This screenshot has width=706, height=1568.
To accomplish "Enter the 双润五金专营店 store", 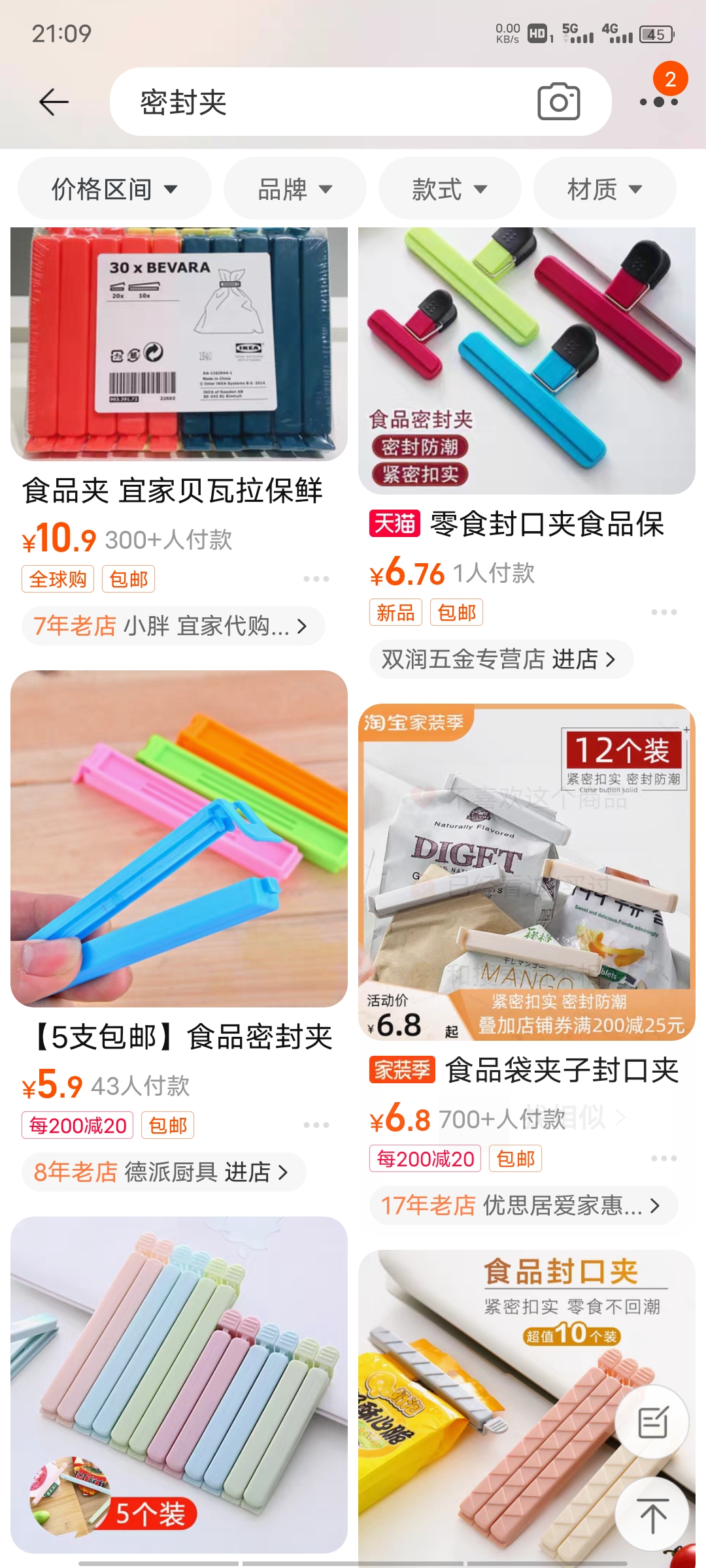I will point(499,659).
